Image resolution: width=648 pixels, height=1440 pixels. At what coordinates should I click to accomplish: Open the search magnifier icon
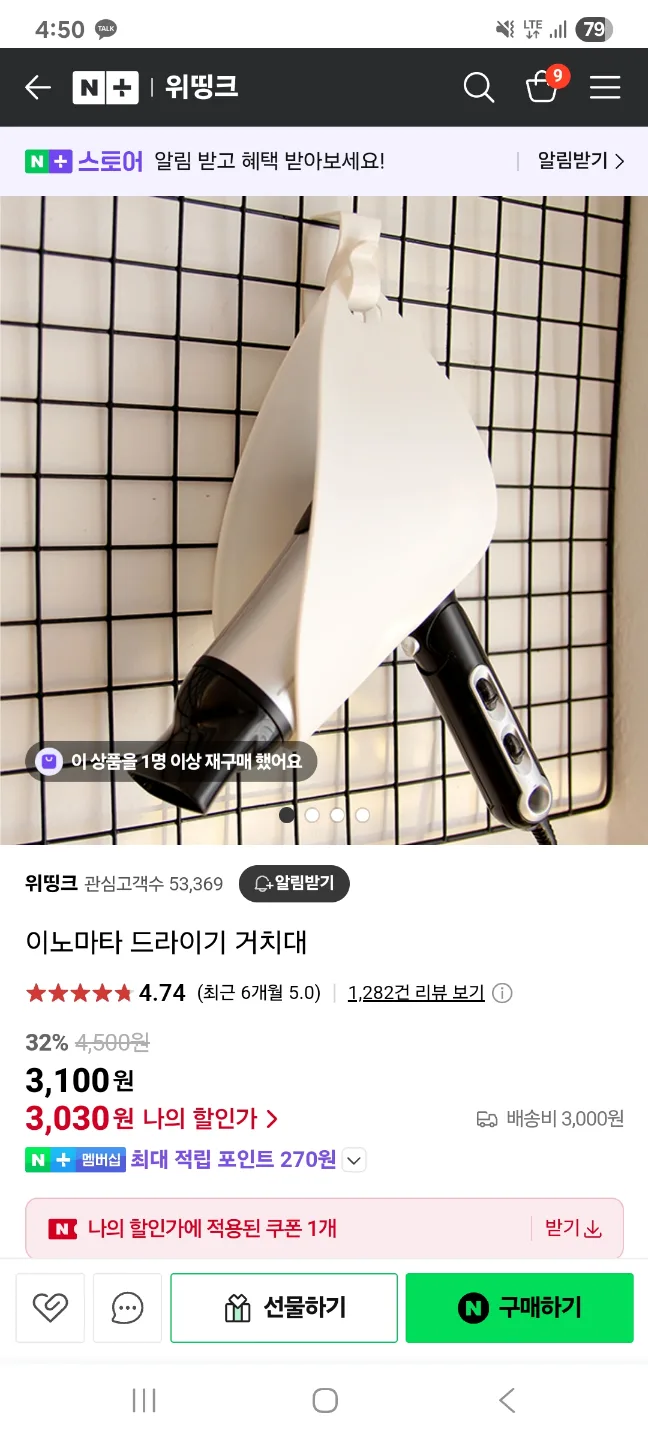479,88
